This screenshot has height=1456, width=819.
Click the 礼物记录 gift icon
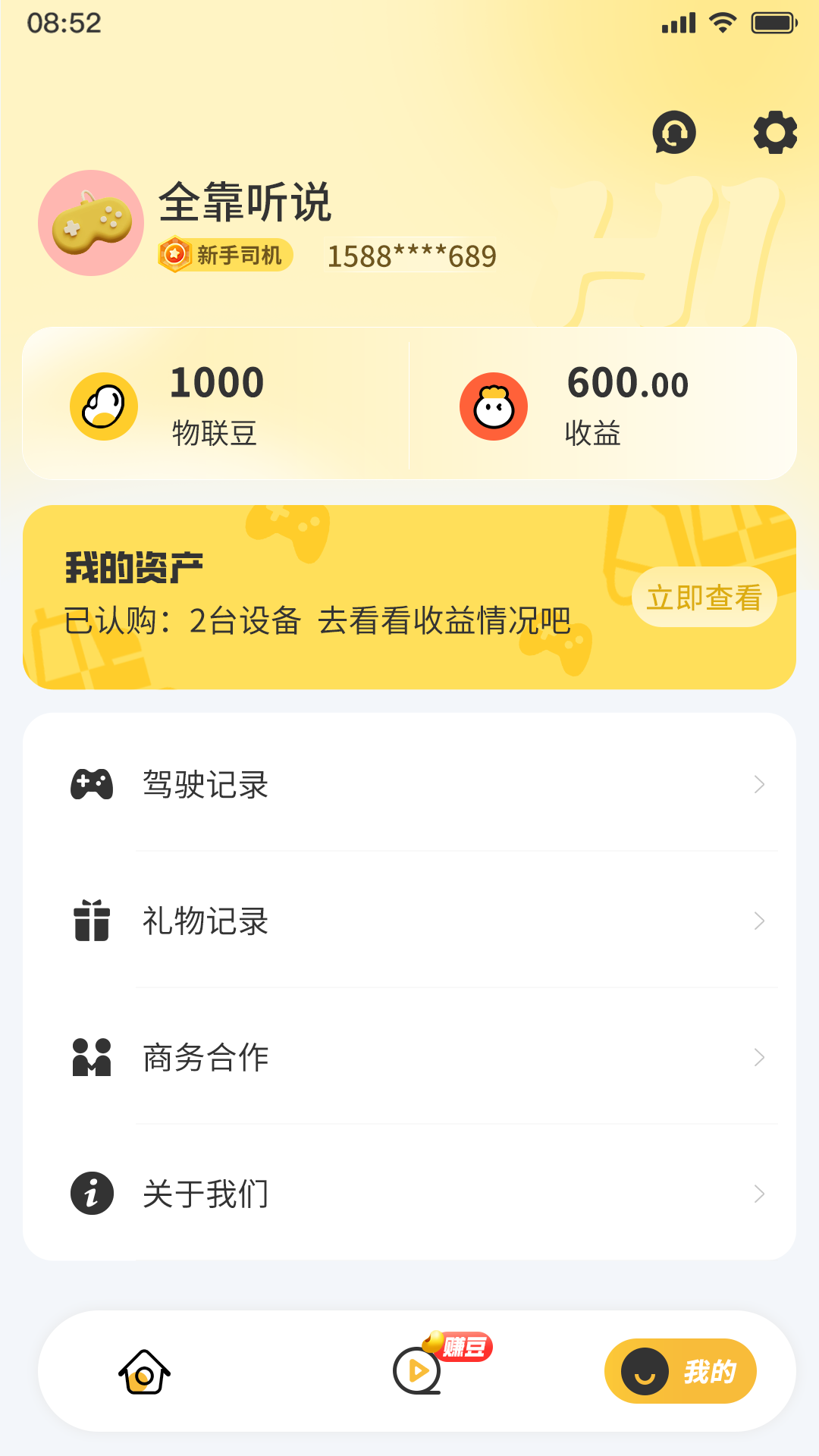[x=91, y=921]
